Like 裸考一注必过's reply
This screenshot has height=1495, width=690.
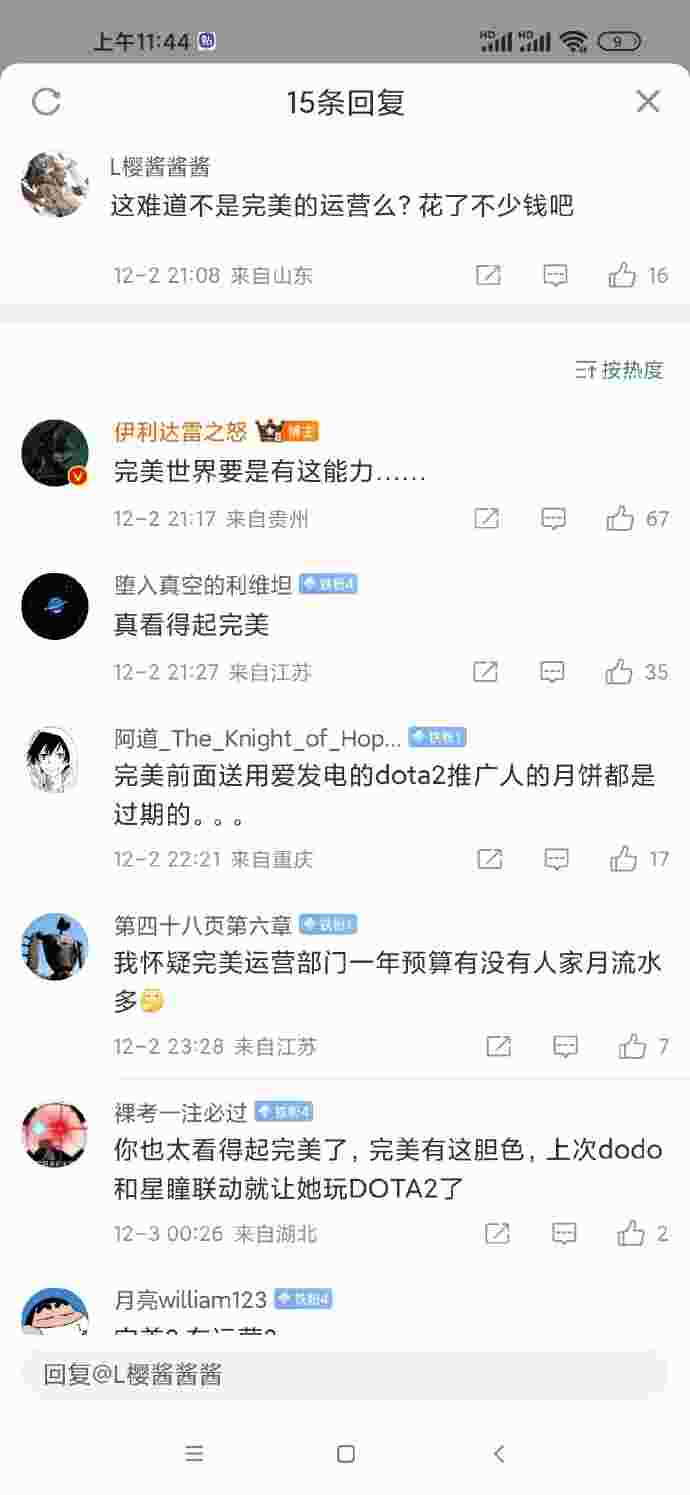tap(631, 1234)
